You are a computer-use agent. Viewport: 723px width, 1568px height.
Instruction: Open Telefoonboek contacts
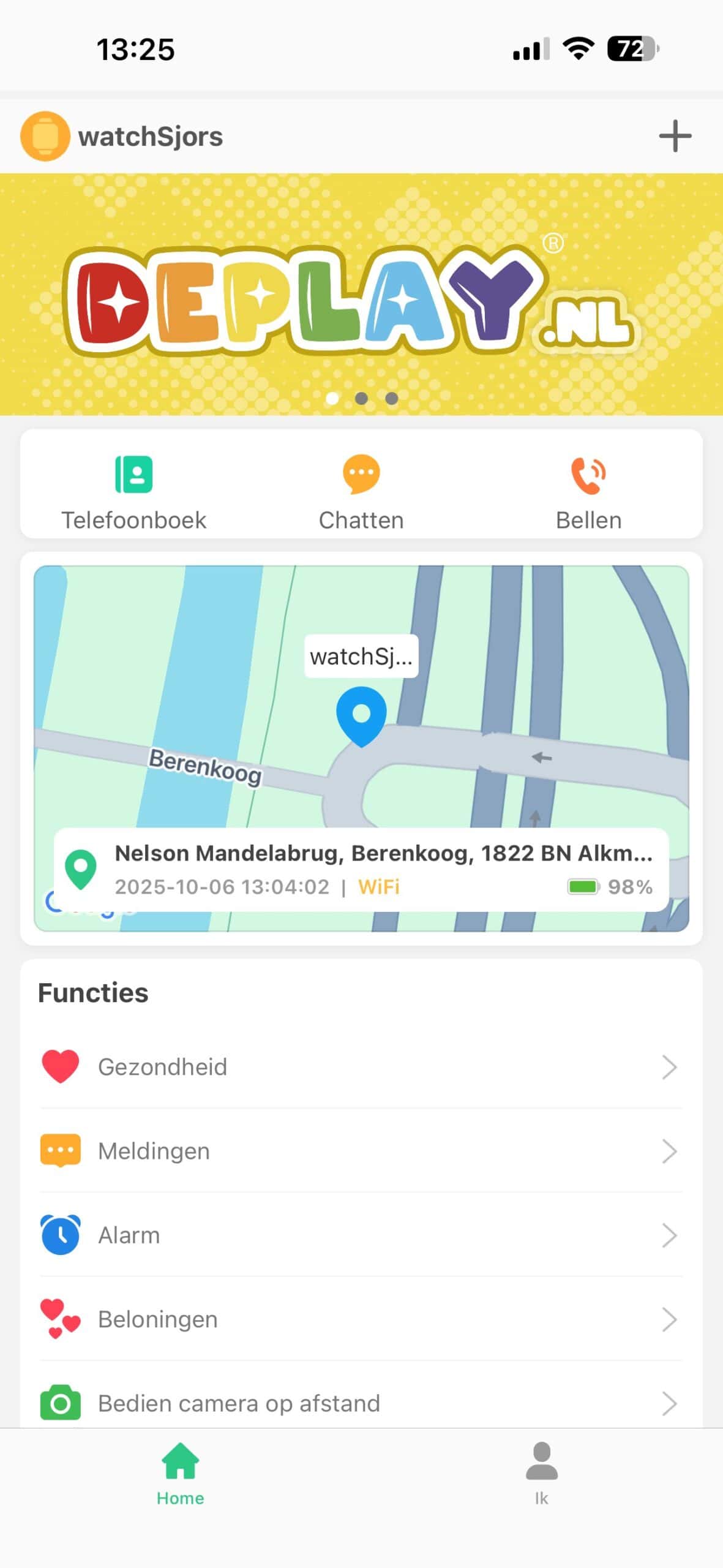(x=134, y=491)
